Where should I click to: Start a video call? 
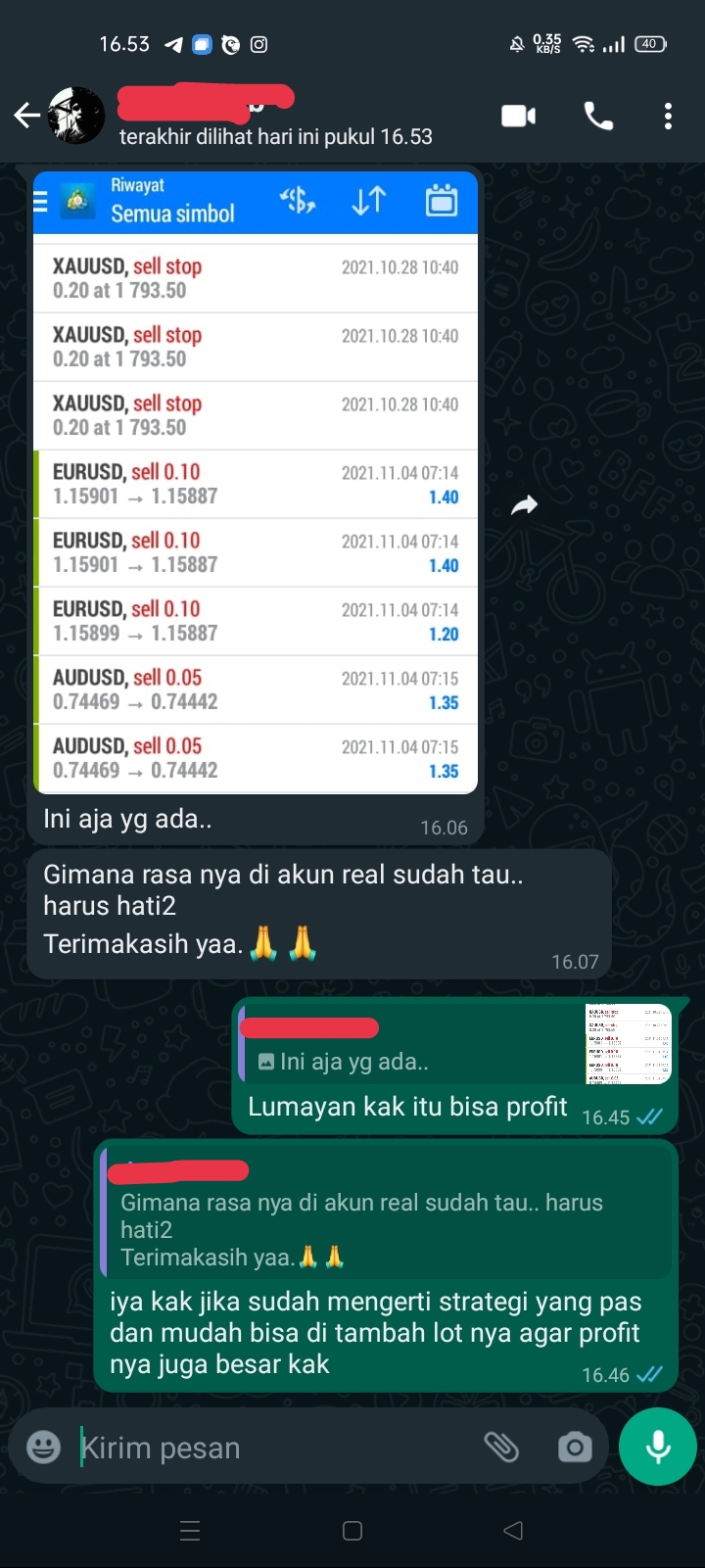(x=518, y=117)
